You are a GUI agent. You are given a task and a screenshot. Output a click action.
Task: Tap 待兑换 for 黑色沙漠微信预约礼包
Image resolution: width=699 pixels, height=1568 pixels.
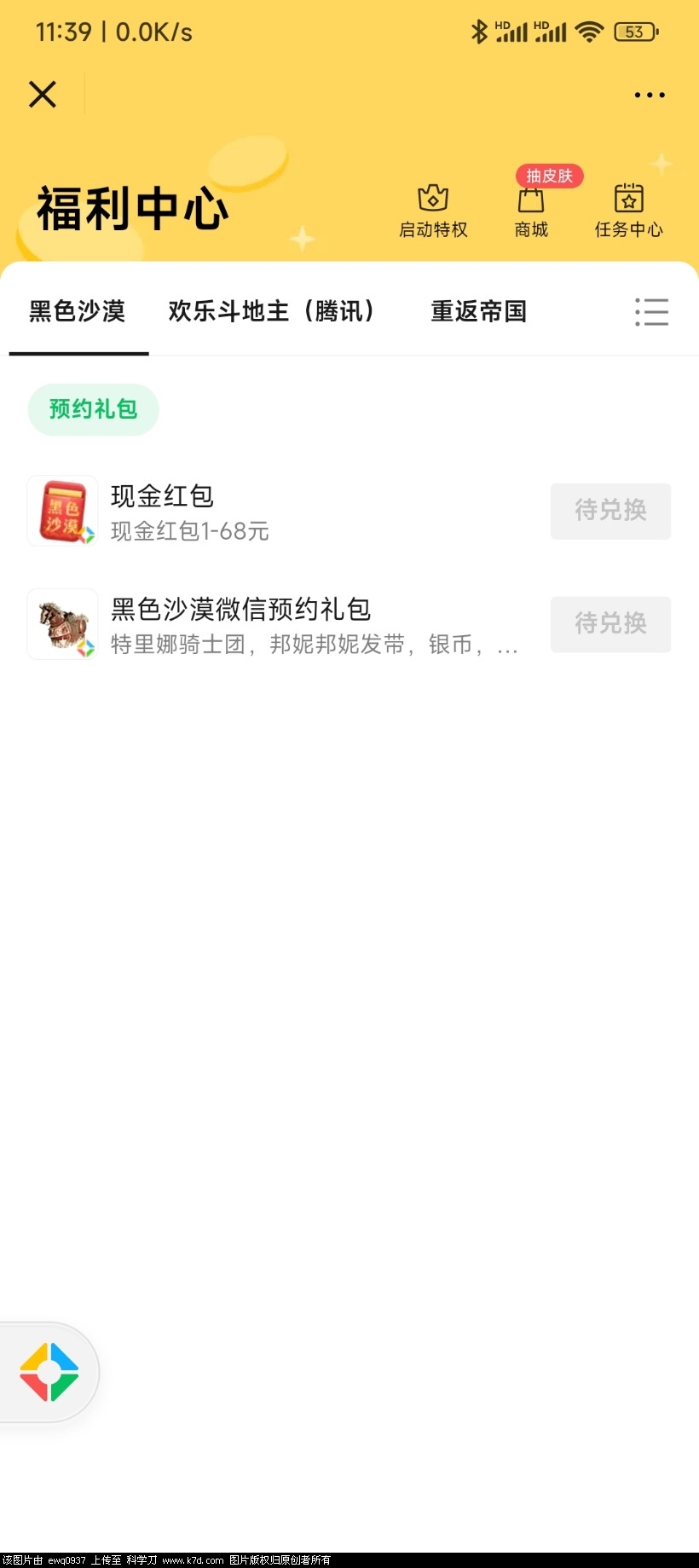[x=610, y=624]
